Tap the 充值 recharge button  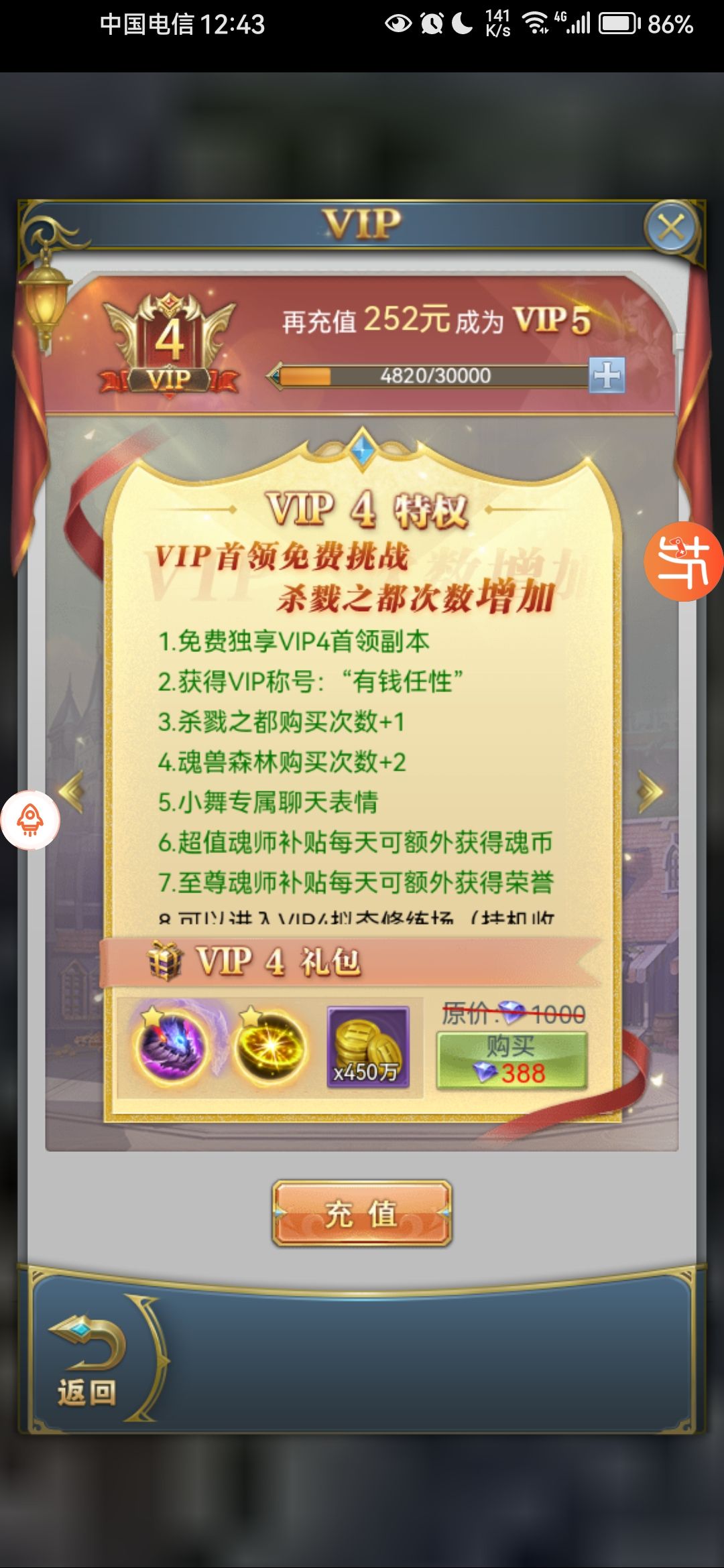(362, 1214)
